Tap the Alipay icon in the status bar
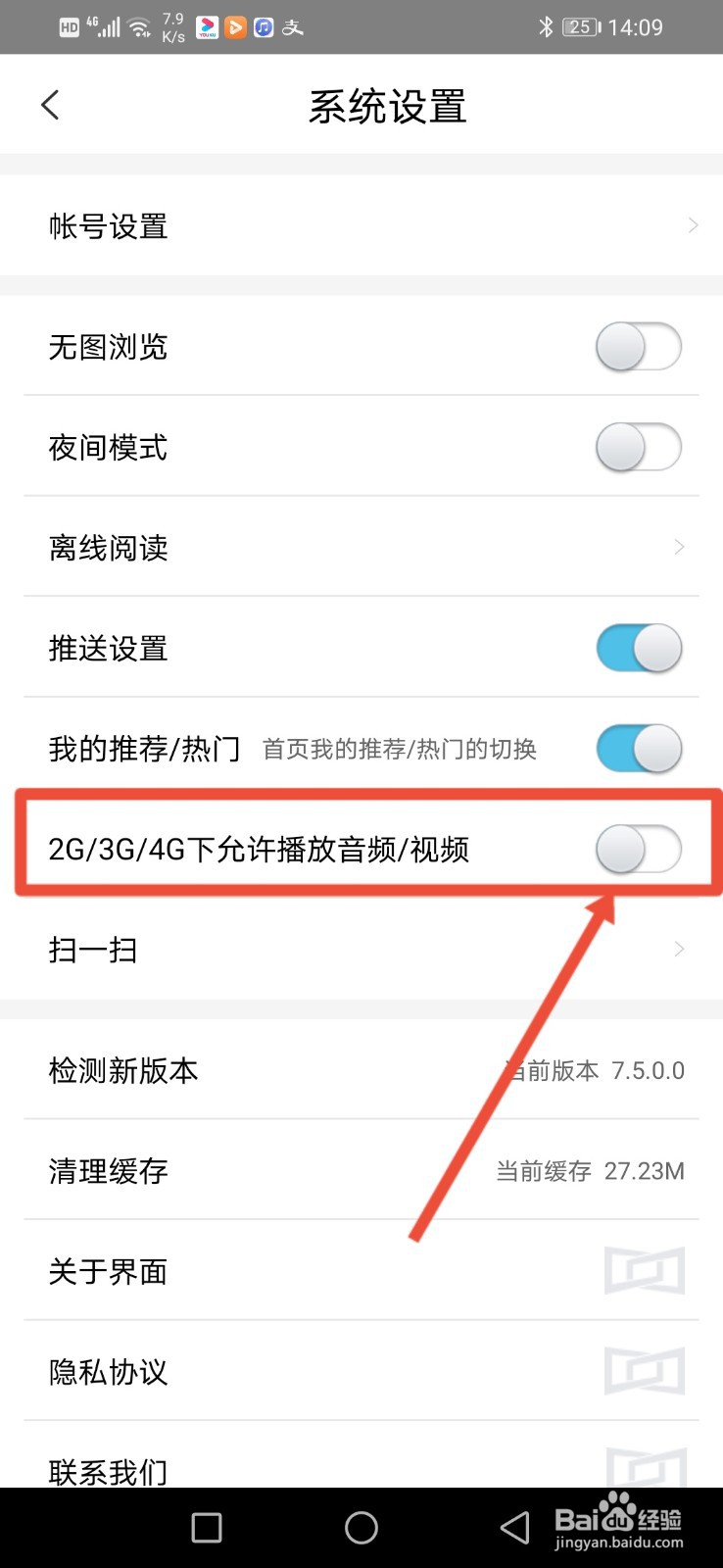Screen dimensions: 723x1568 (290, 27)
